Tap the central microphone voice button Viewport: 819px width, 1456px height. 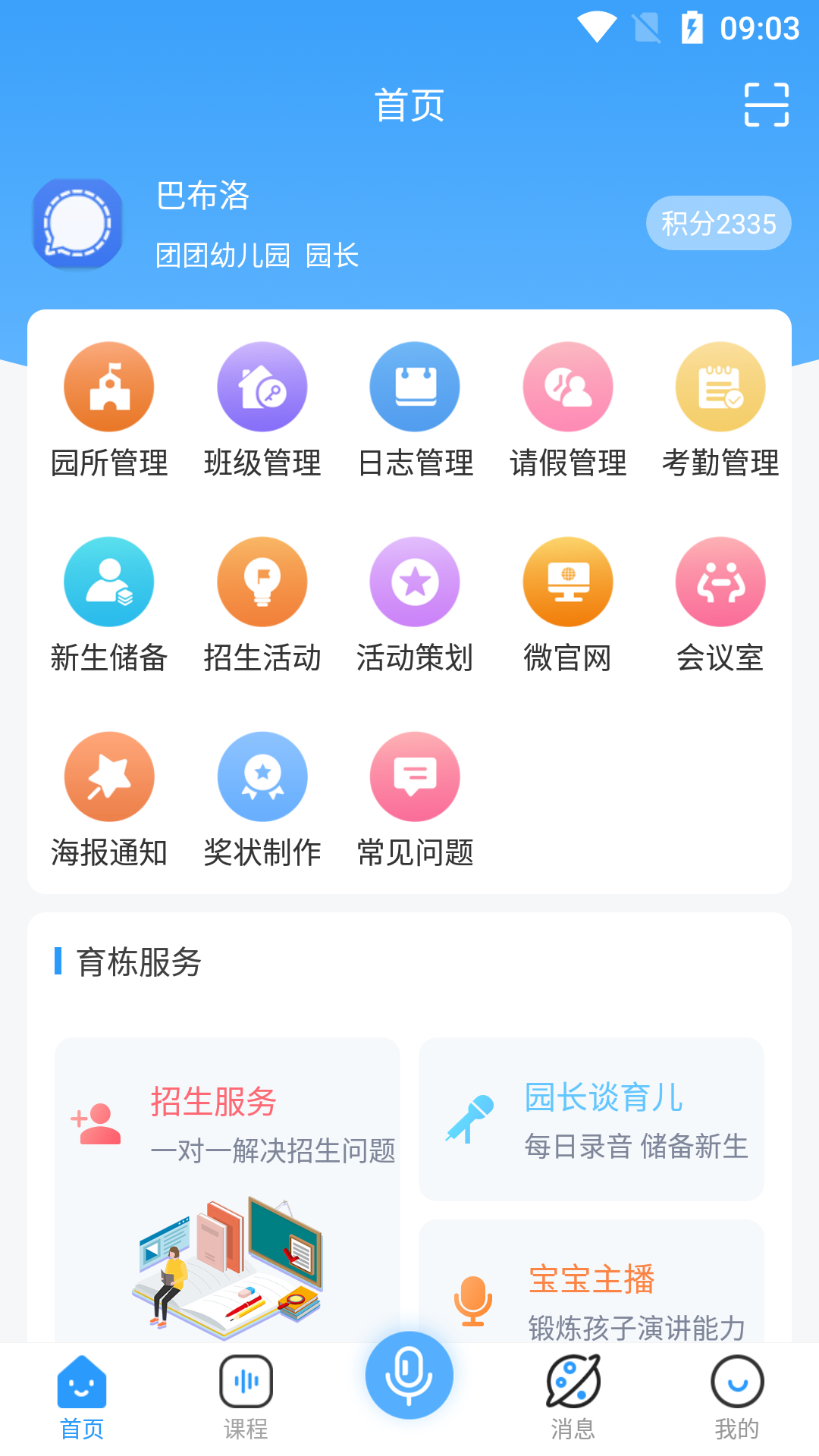pos(408,1374)
